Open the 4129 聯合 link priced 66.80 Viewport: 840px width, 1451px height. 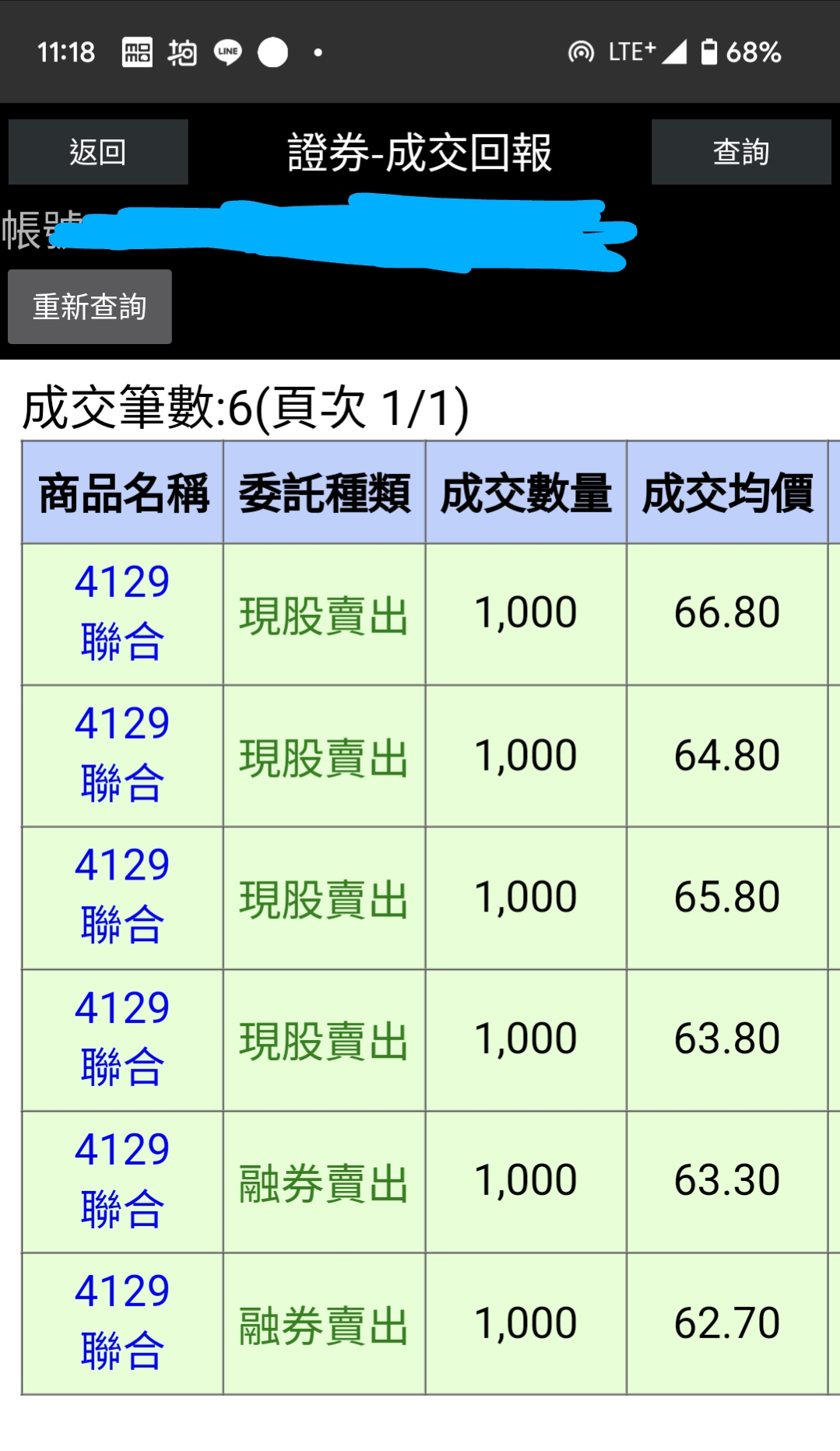(121, 611)
